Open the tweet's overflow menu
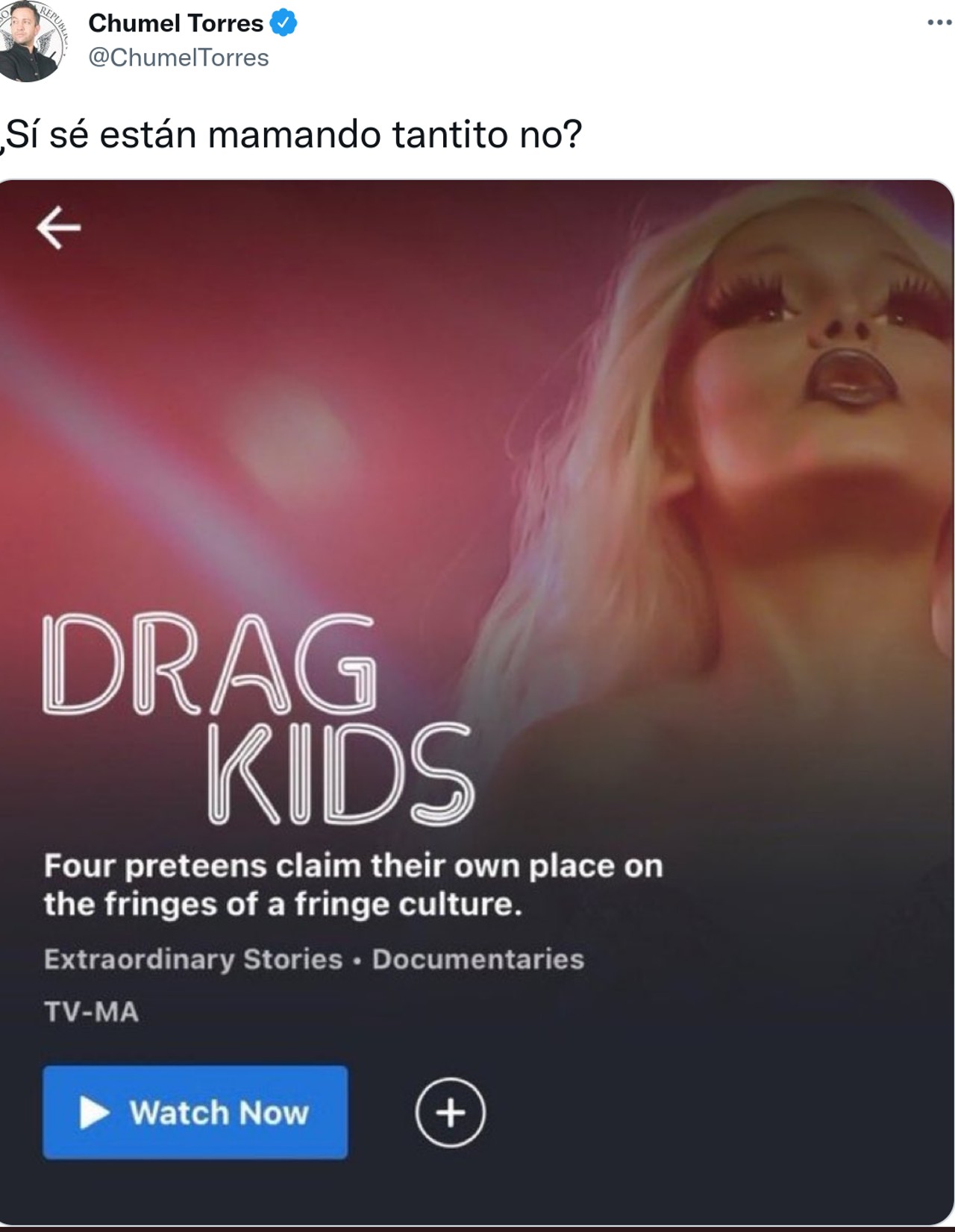 pos(939,22)
